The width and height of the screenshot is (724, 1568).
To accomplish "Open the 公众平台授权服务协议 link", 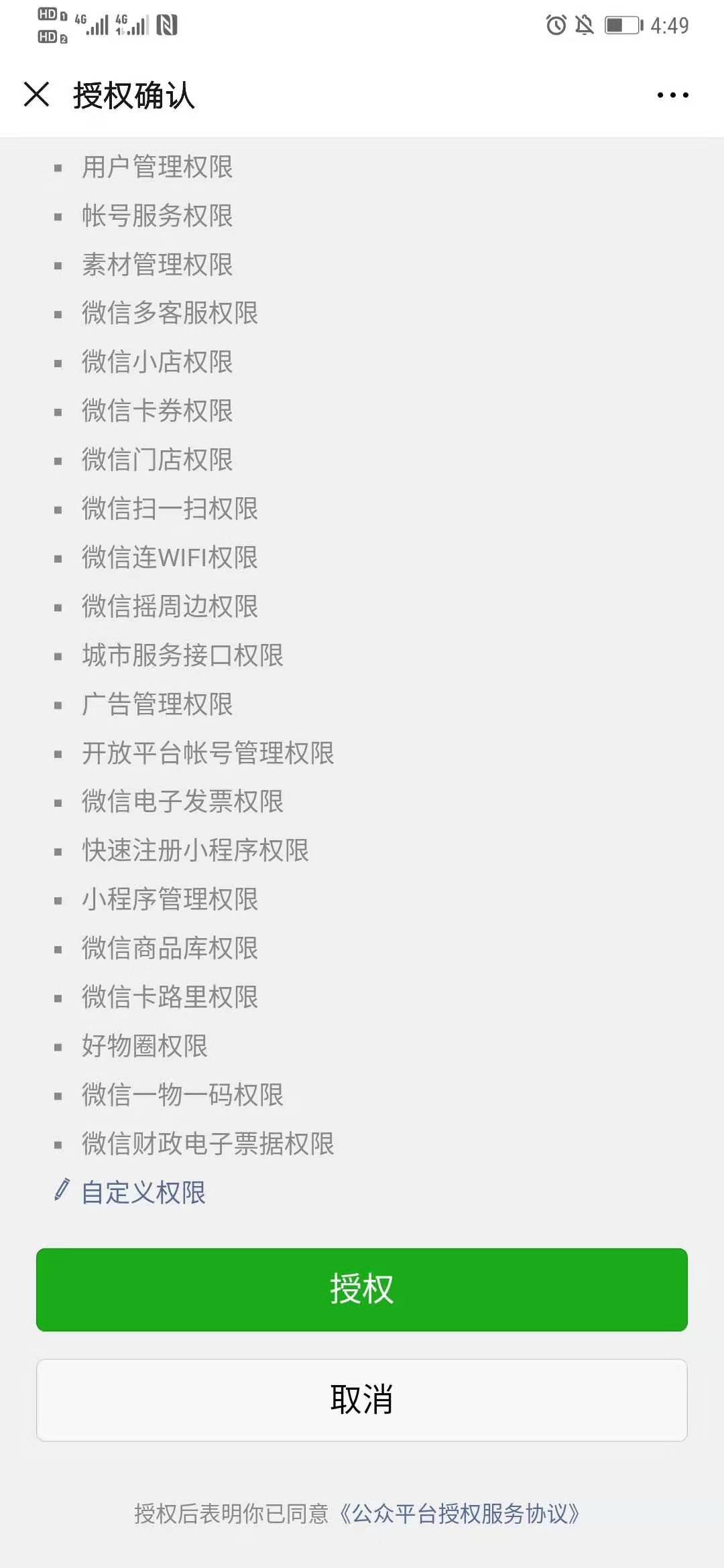I will [x=459, y=1513].
